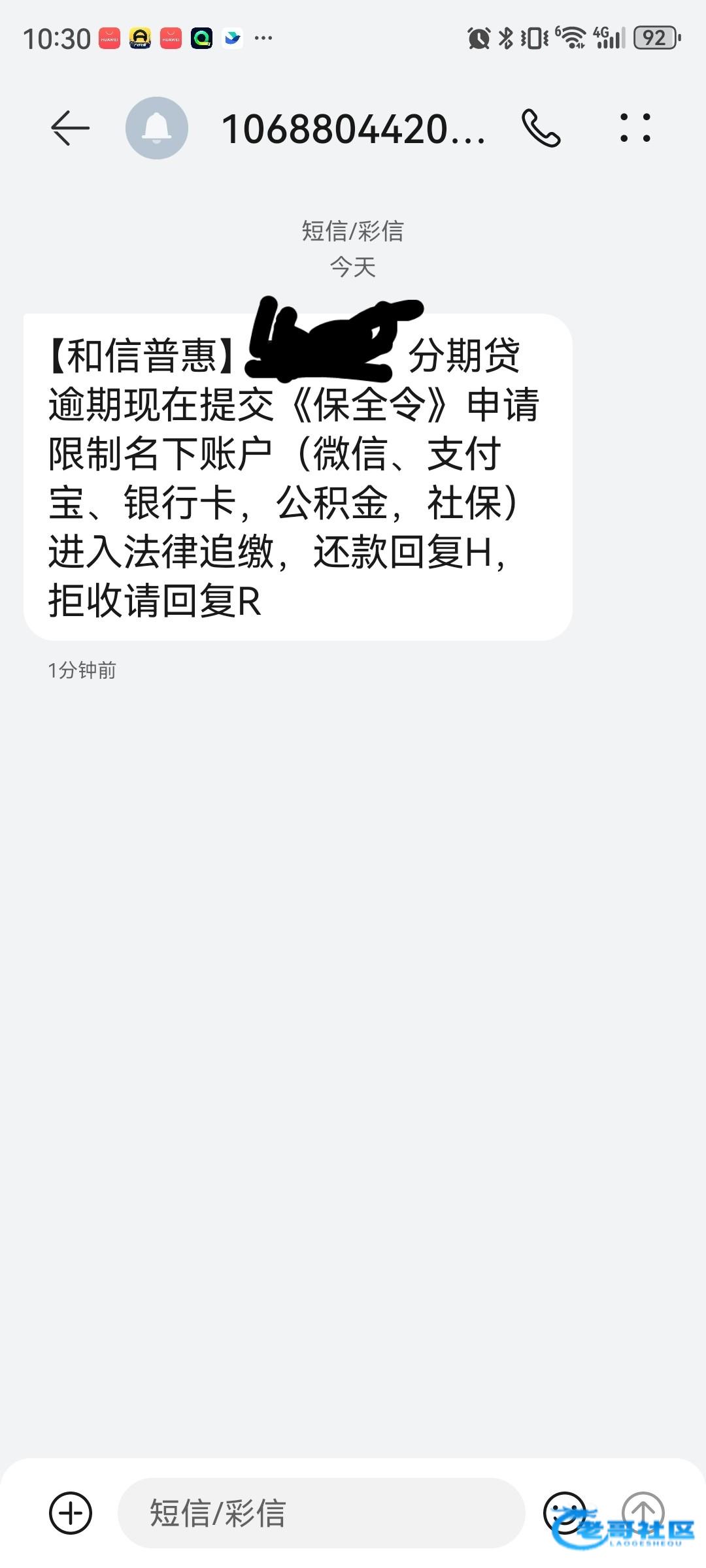This screenshot has width=706, height=1568.
Task: Call the sender 1068804420
Action: [541, 128]
